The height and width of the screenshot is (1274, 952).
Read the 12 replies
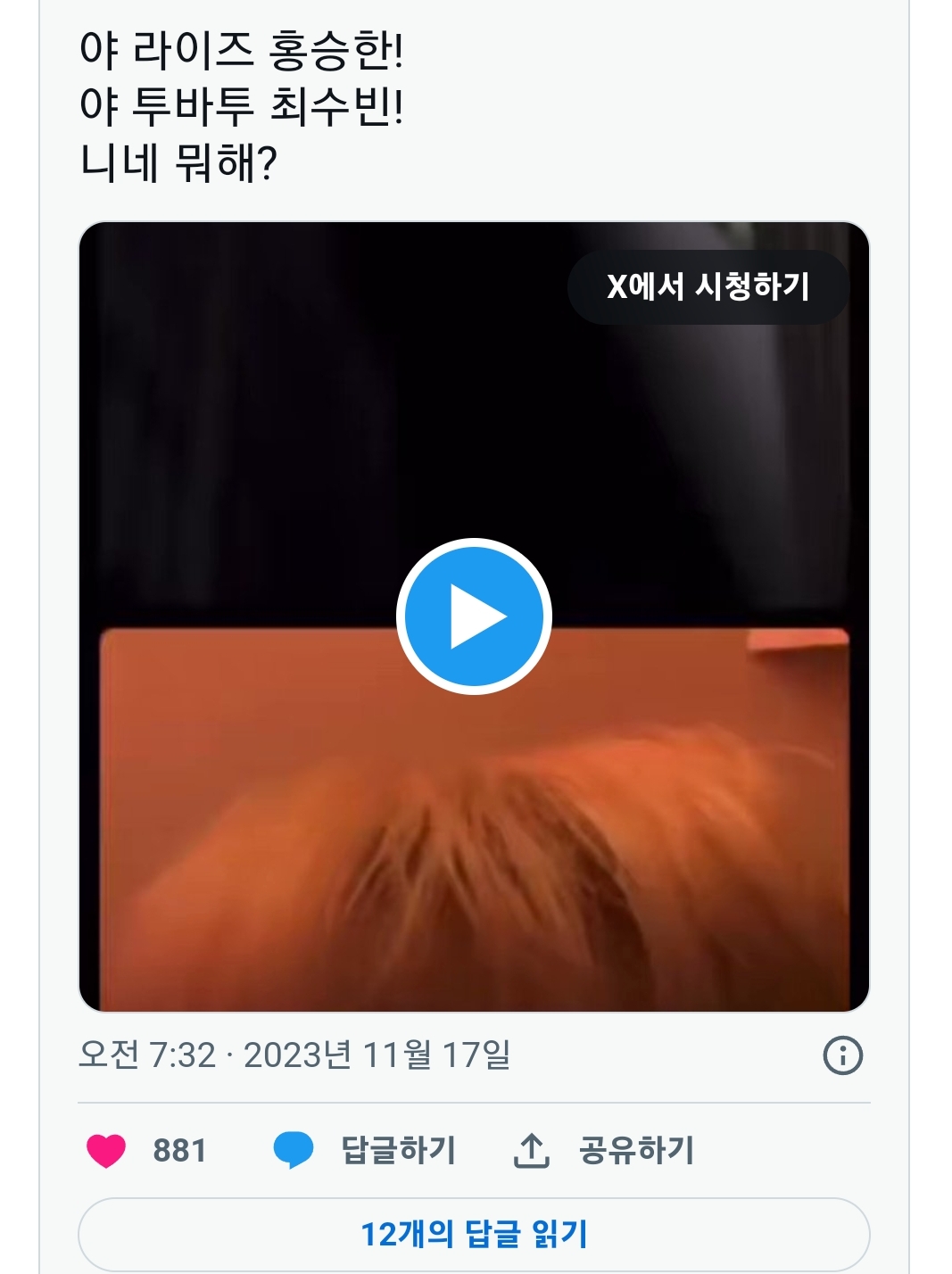click(474, 1235)
